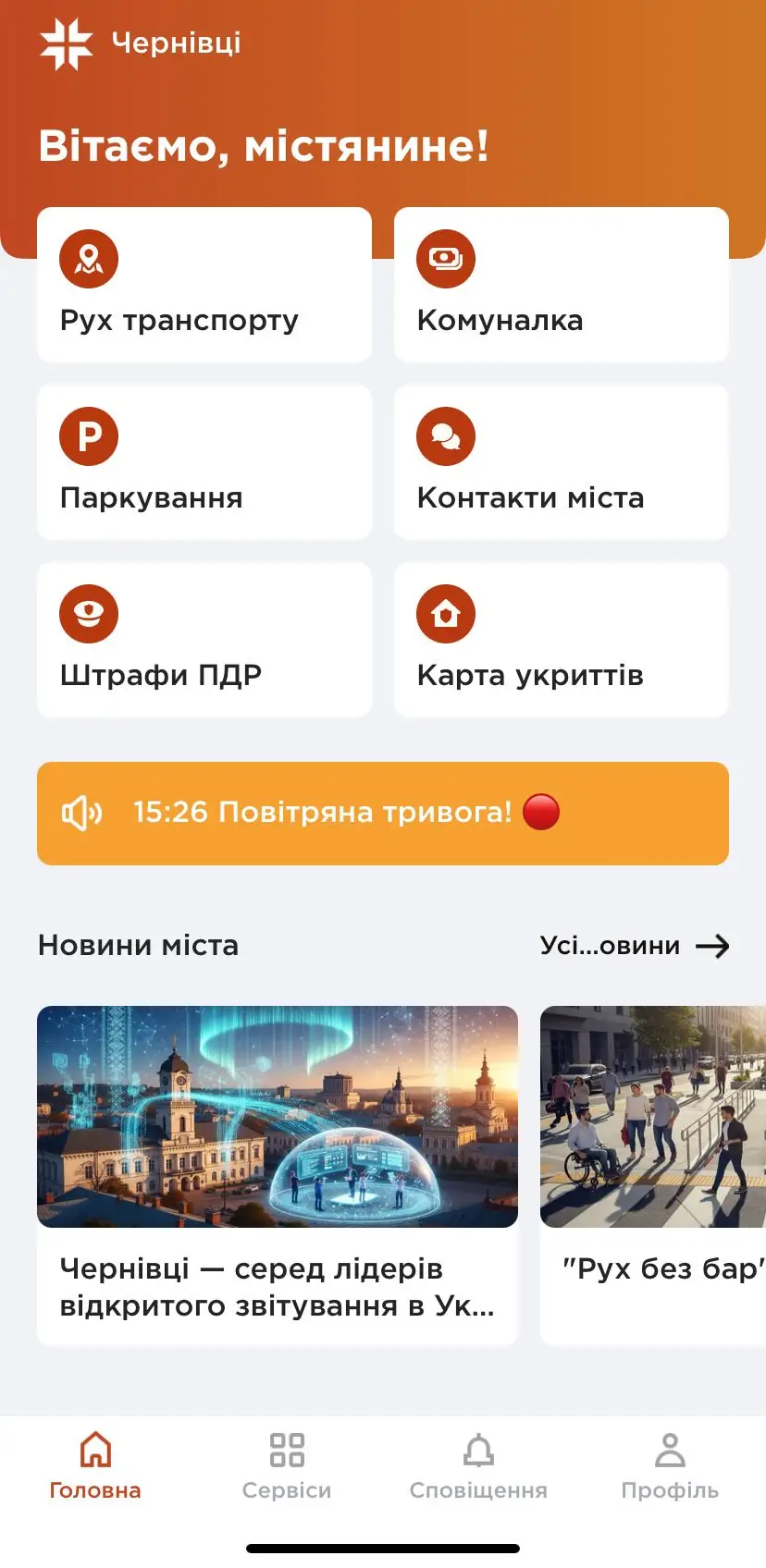
Task: Click the Штрафи ПДР police cap icon
Action: tap(88, 612)
